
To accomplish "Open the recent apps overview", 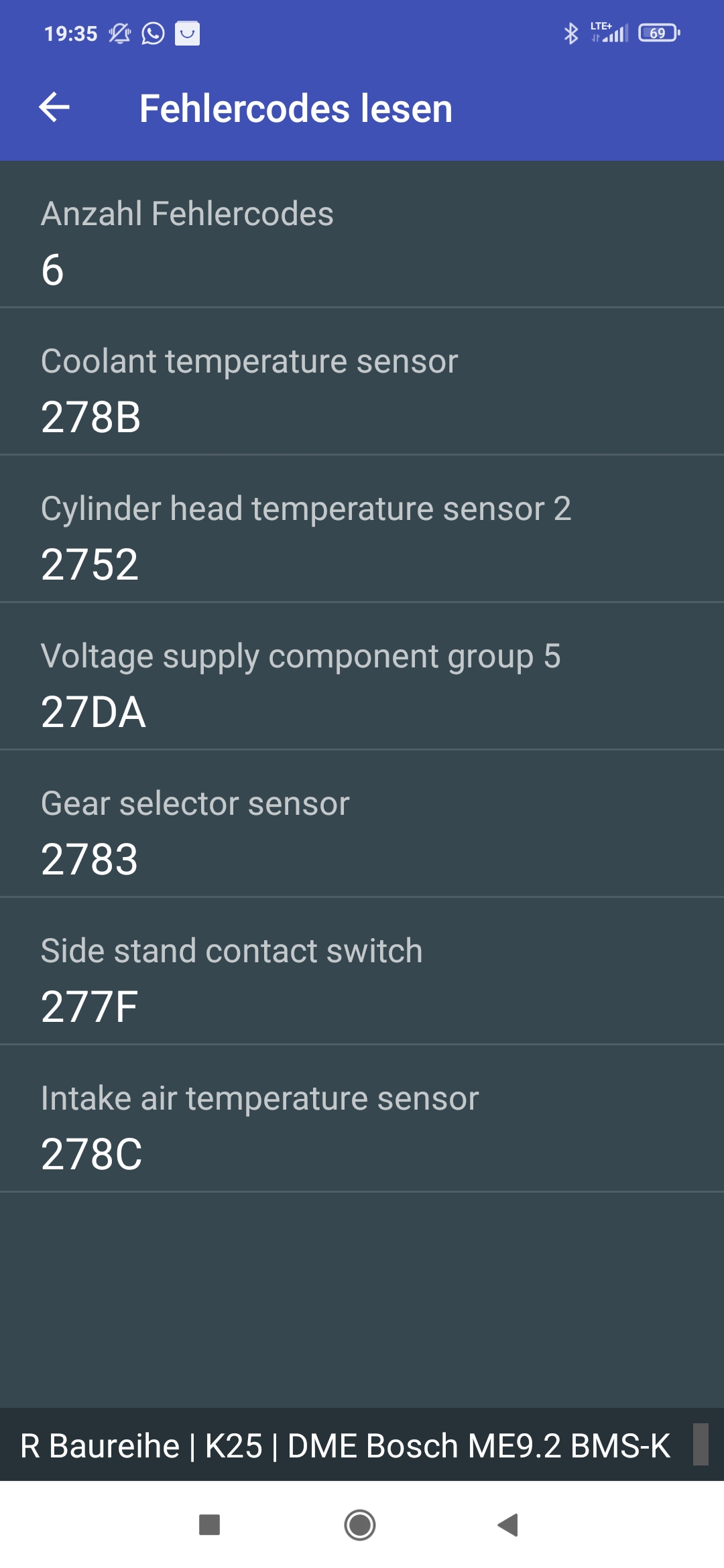I will tap(210, 1525).
